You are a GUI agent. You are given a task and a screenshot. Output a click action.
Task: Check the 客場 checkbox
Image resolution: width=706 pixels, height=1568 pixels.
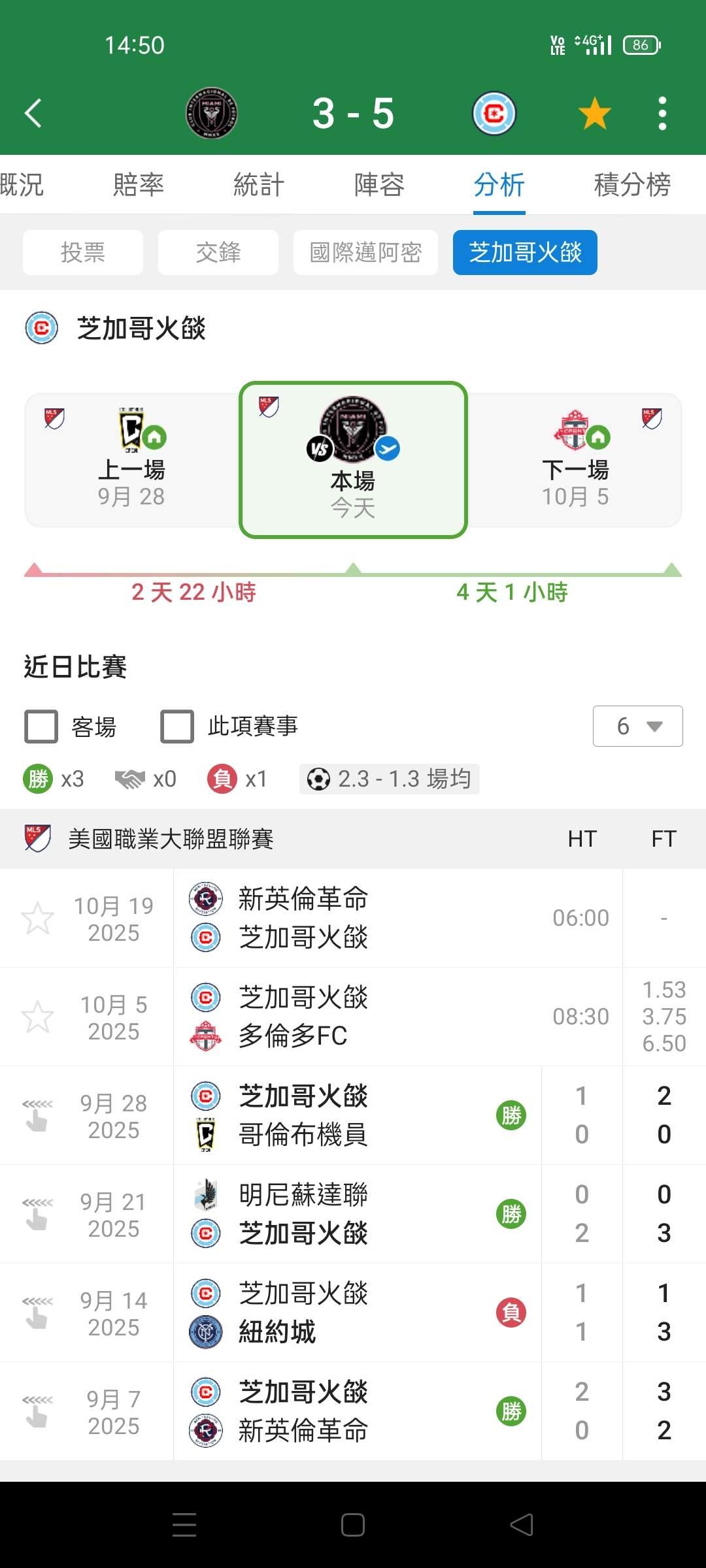(41, 727)
